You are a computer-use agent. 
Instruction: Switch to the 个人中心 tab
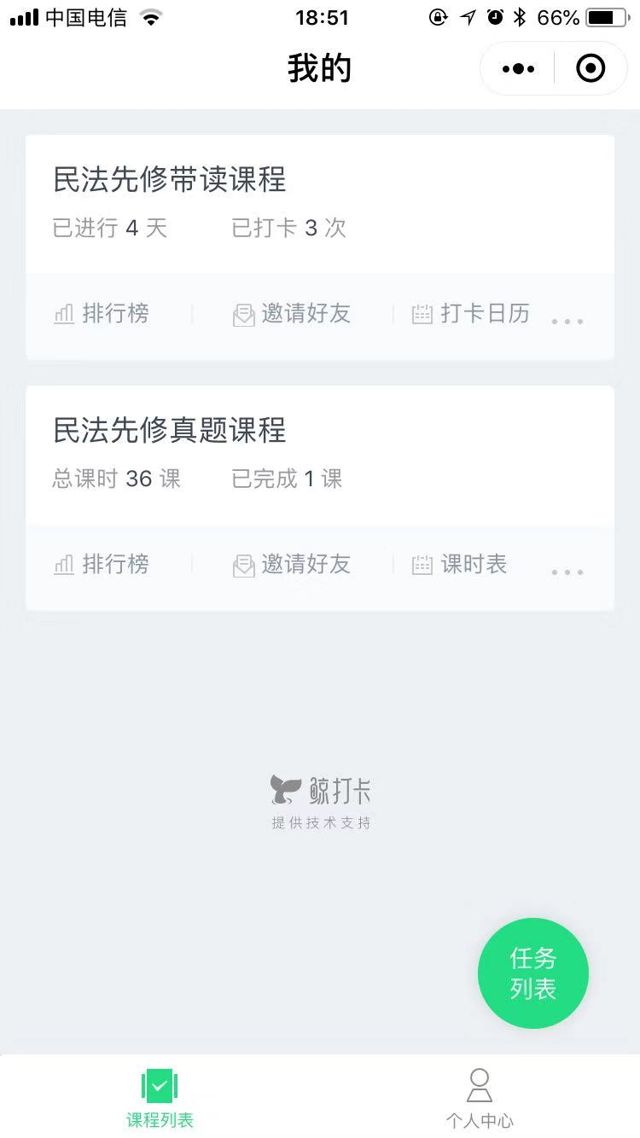coord(480,1098)
